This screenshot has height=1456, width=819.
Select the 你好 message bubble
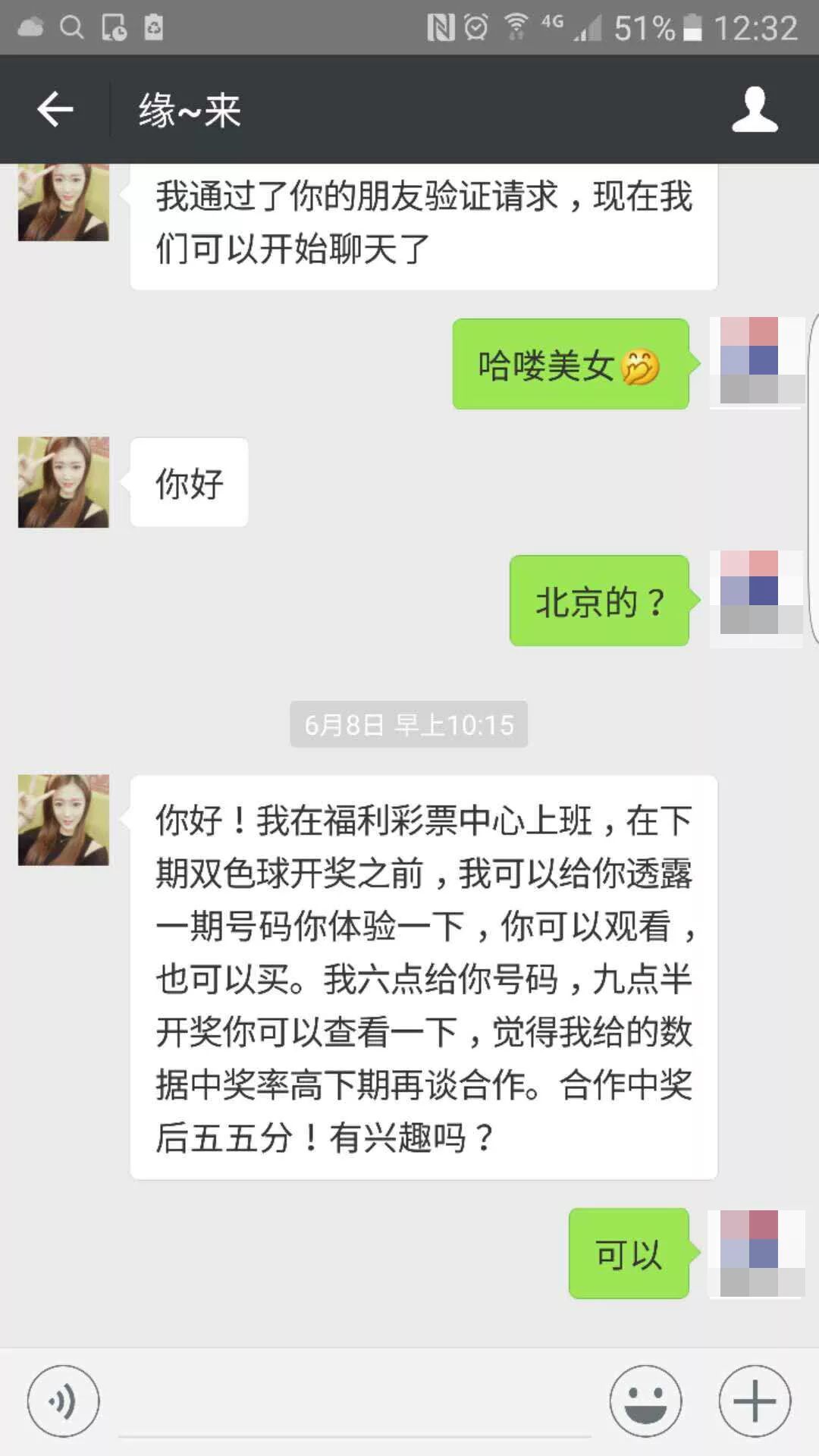pos(187,481)
